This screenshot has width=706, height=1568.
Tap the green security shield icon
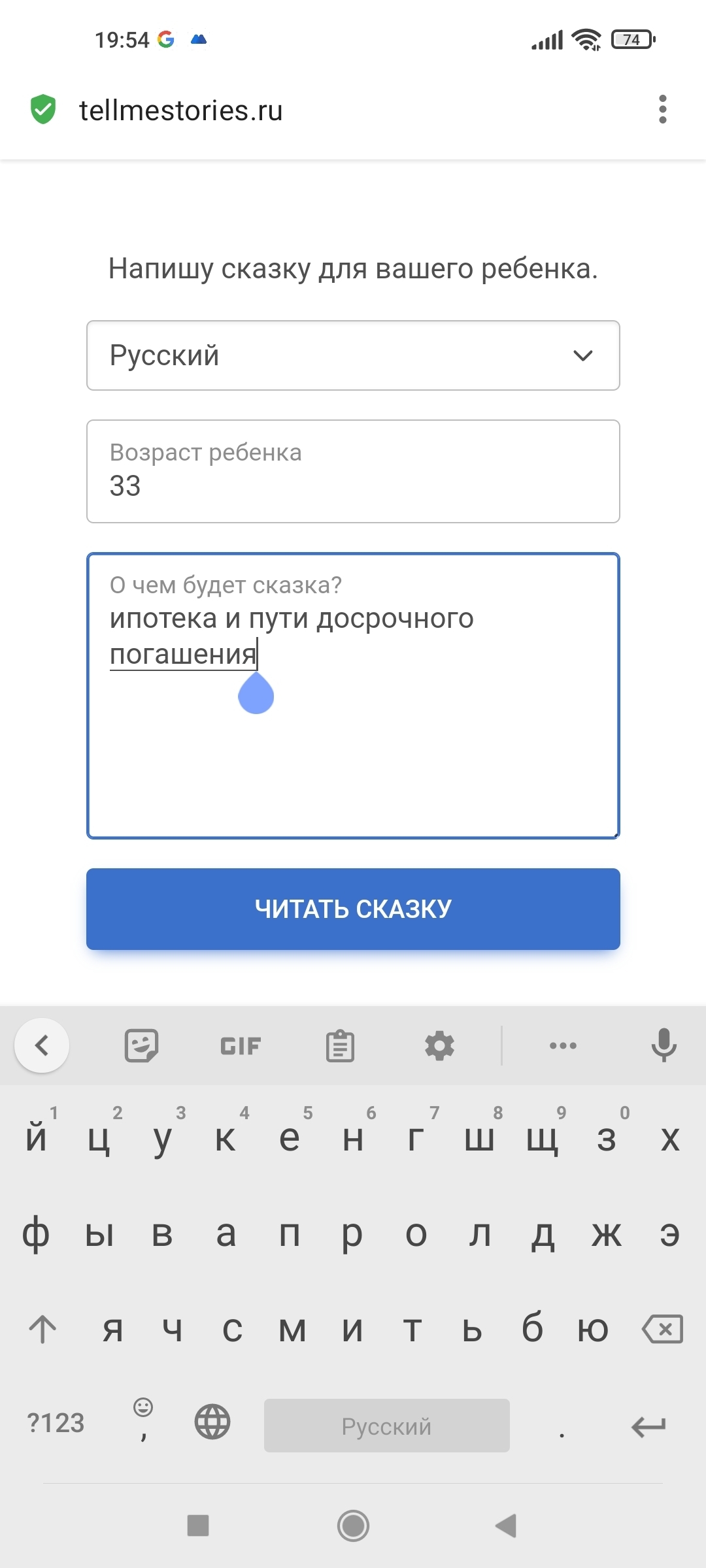pos(43,109)
